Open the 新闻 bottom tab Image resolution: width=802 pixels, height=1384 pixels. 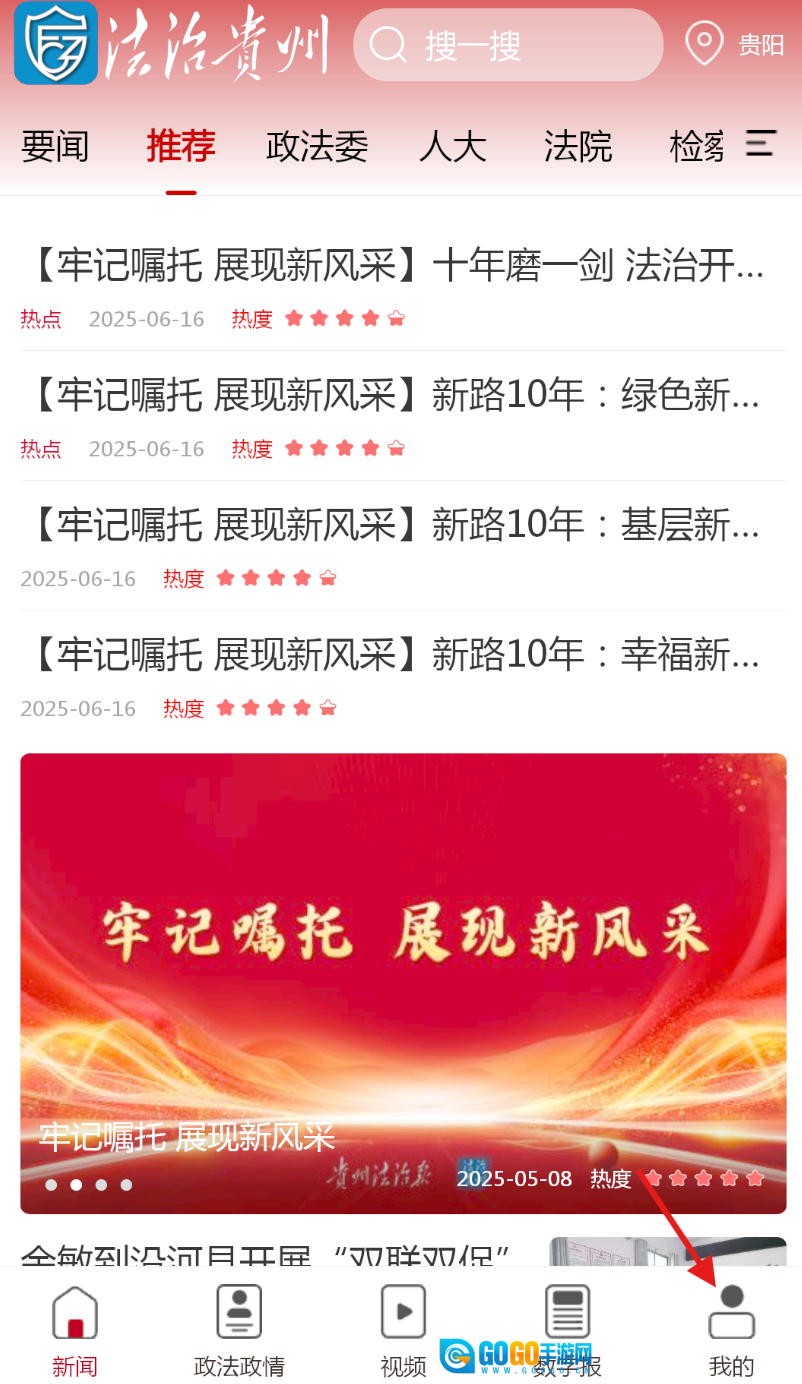click(75, 1330)
